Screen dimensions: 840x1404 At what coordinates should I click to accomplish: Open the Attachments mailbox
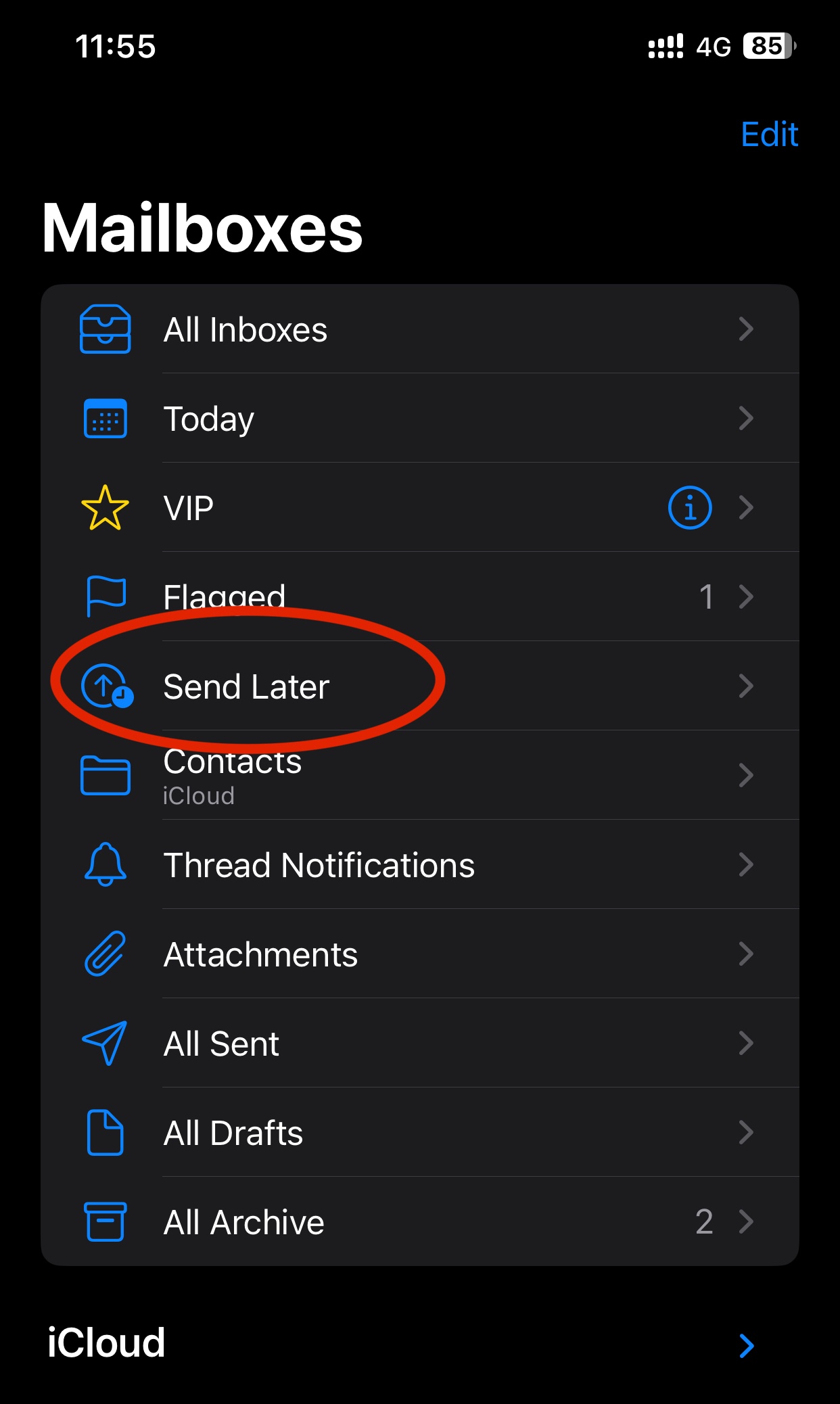coord(419,954)
